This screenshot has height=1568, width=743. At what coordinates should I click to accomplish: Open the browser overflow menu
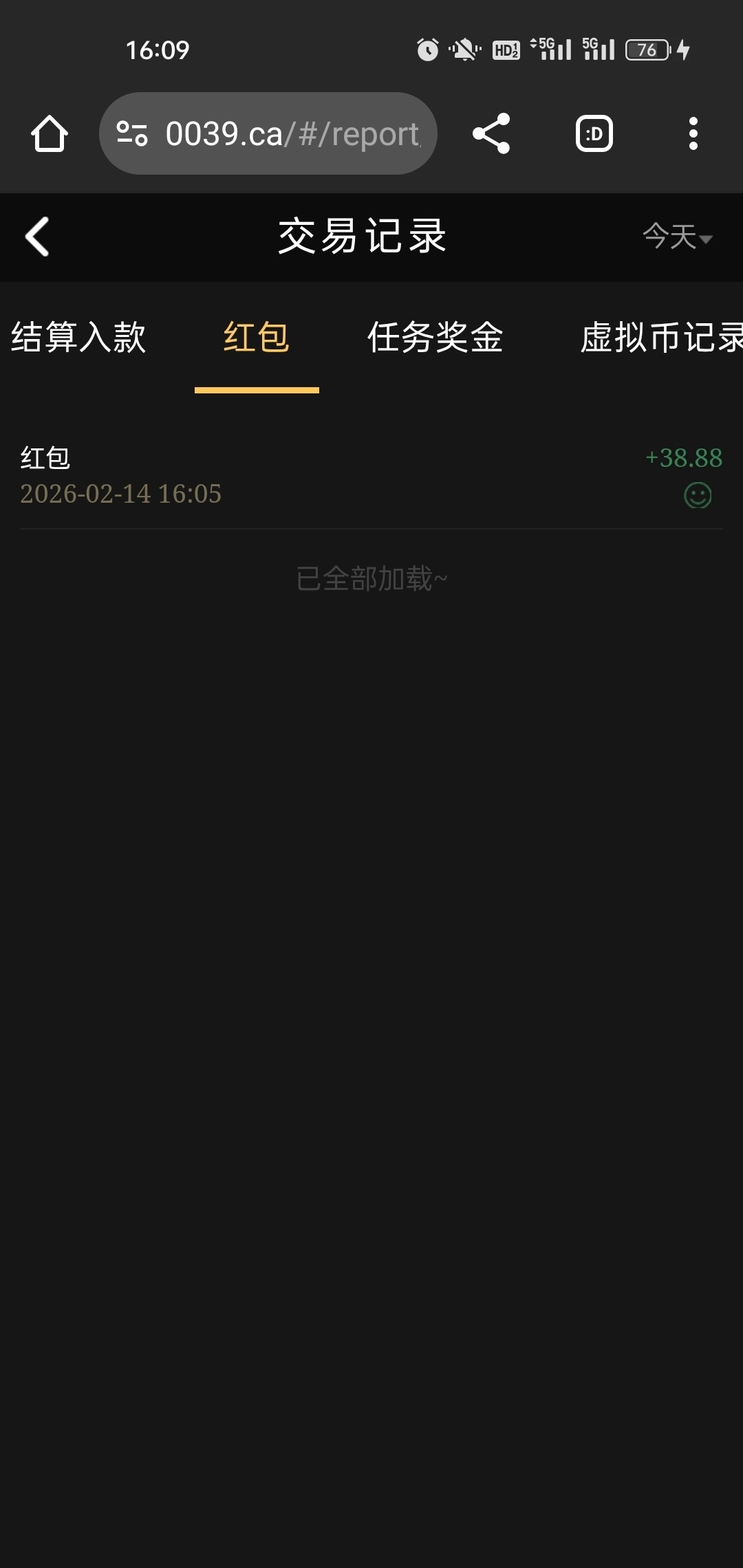point(693,133)
